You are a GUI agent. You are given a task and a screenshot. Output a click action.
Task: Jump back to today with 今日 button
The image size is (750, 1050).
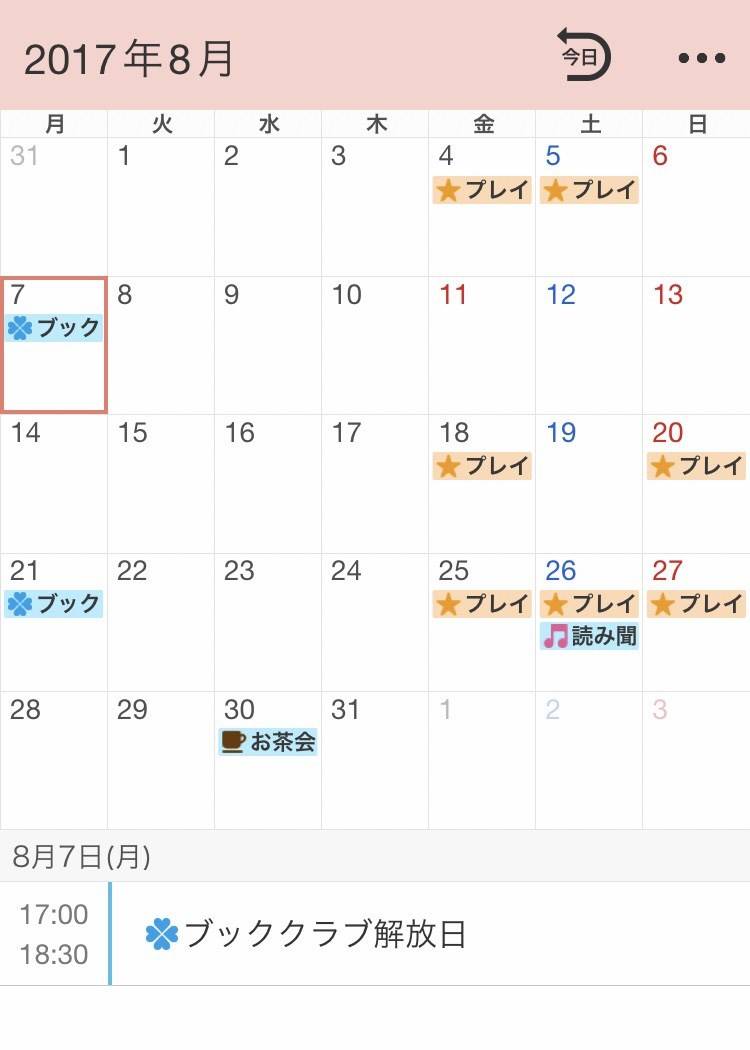(x=583, y=57)
